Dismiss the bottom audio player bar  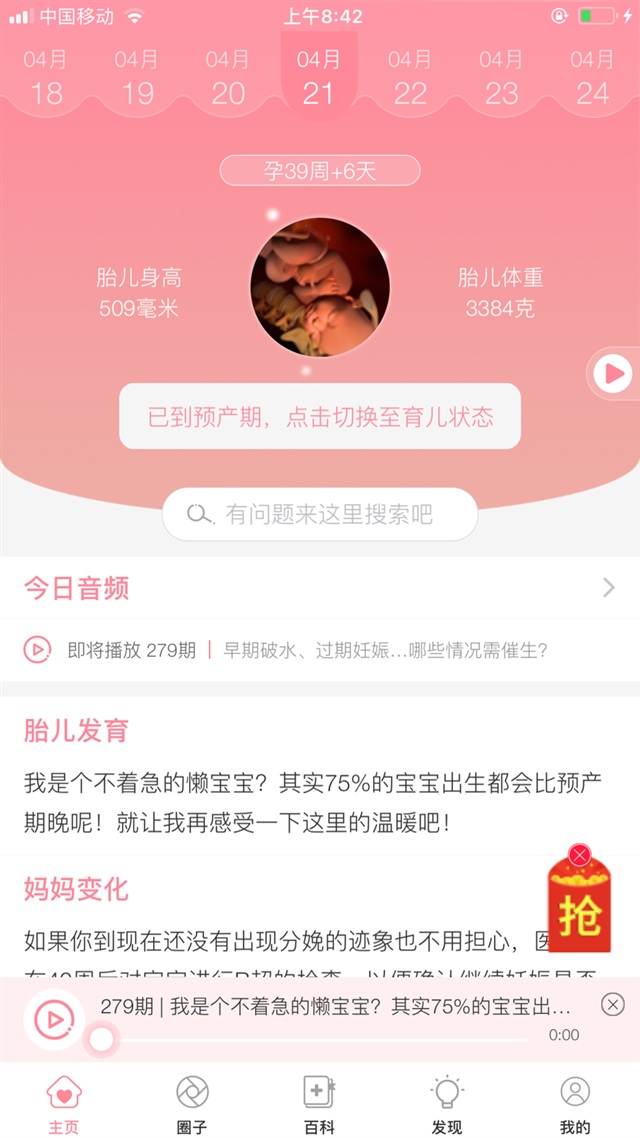click(613, 1004)
